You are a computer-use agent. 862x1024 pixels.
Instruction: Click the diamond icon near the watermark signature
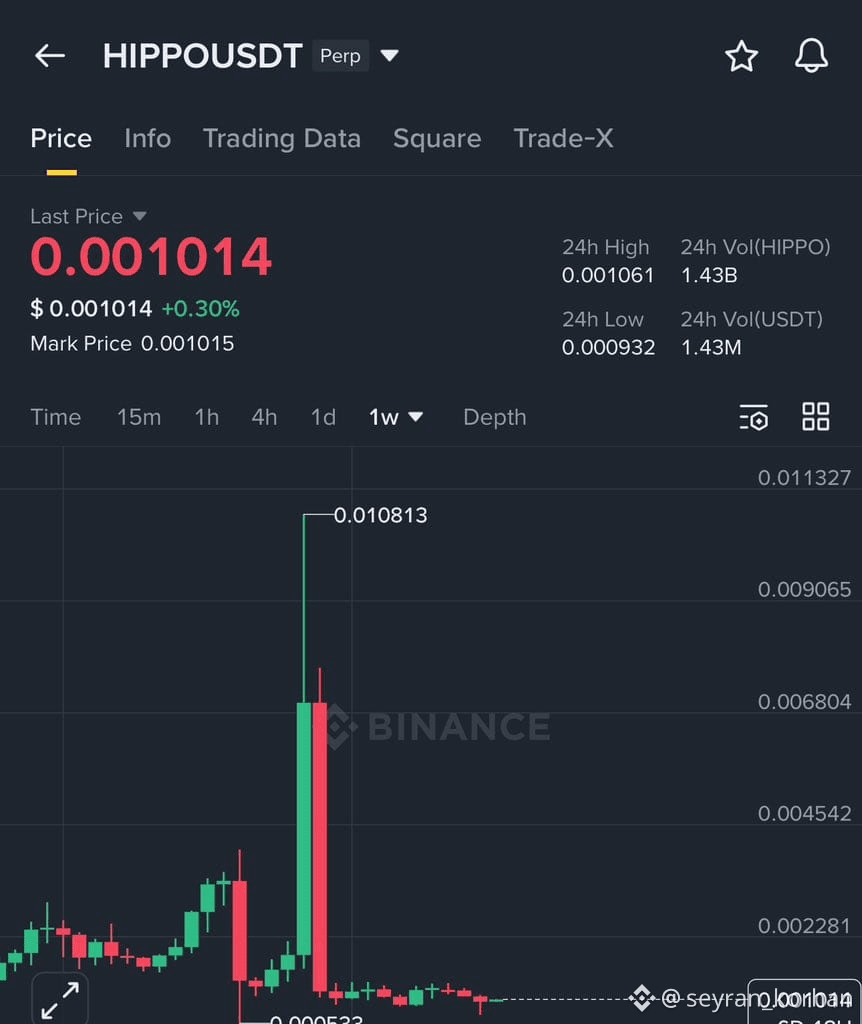point(641,996)
